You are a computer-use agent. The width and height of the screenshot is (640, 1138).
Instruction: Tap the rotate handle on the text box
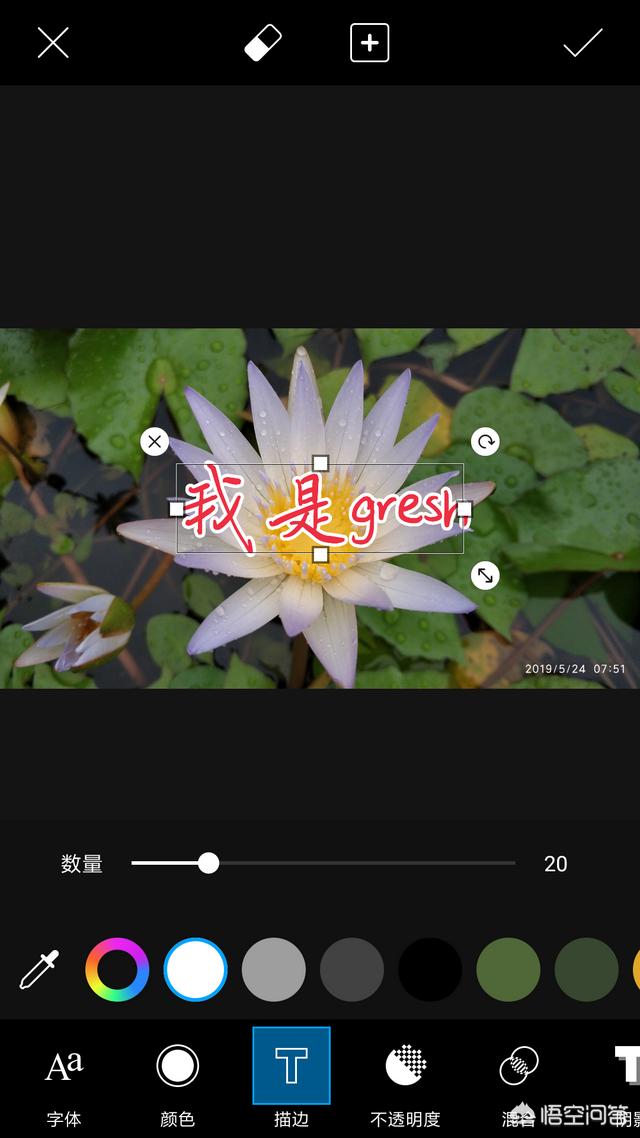point(485,441)
